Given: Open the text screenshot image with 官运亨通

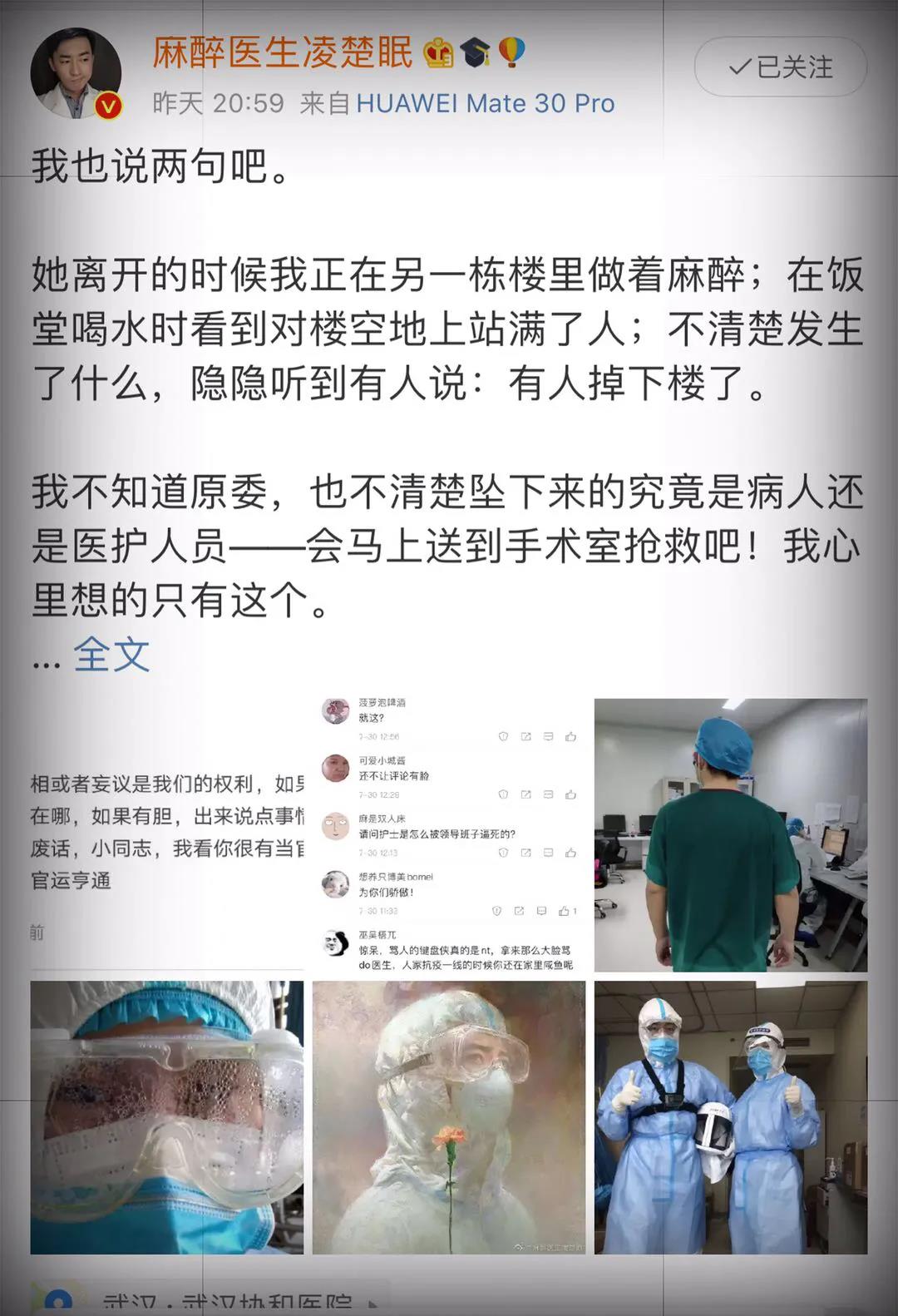Looking at the screenshot, I should pos(167,834).
